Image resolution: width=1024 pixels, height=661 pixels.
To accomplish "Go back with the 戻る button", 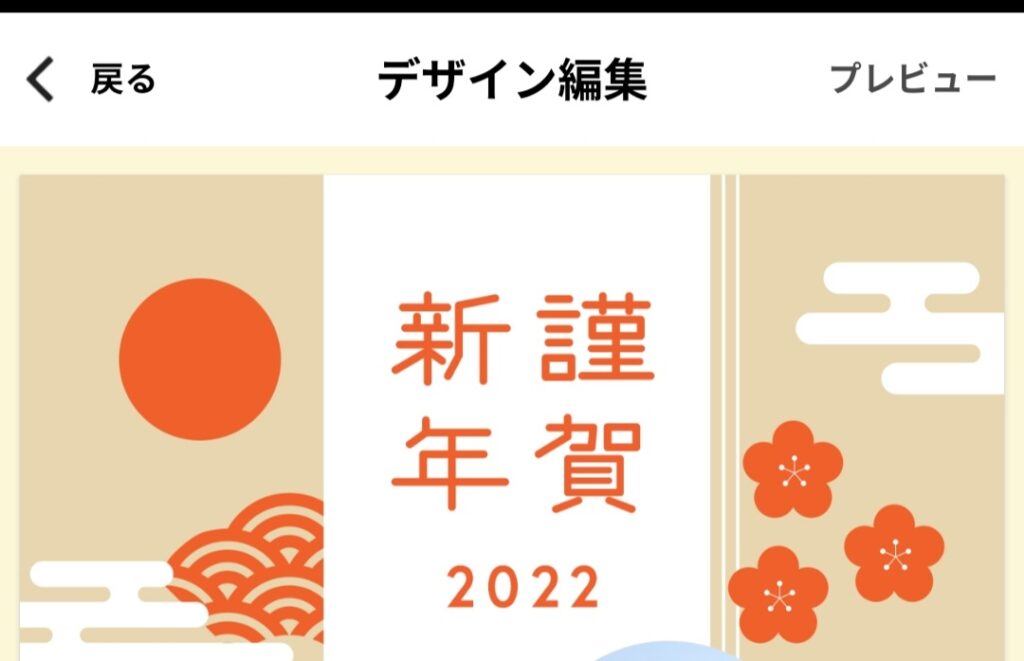I will tap(92, 79).
